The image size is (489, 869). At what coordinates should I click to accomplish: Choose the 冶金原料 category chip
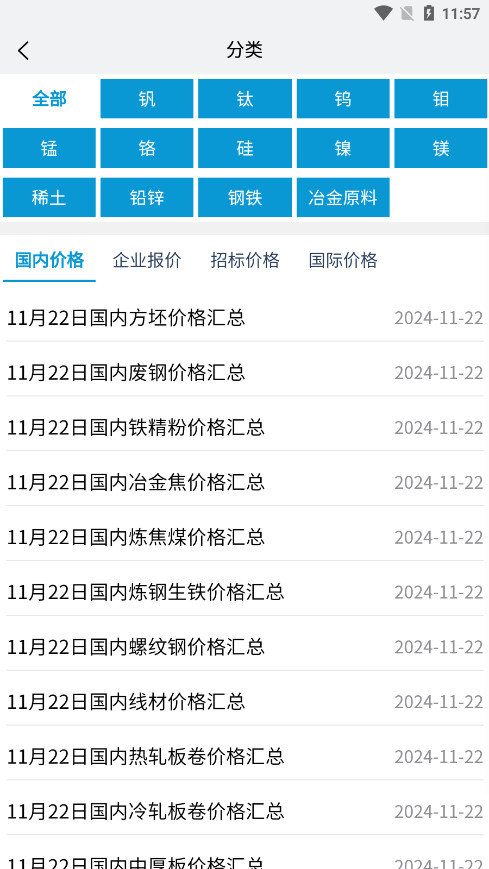click(x=343, y=197)
